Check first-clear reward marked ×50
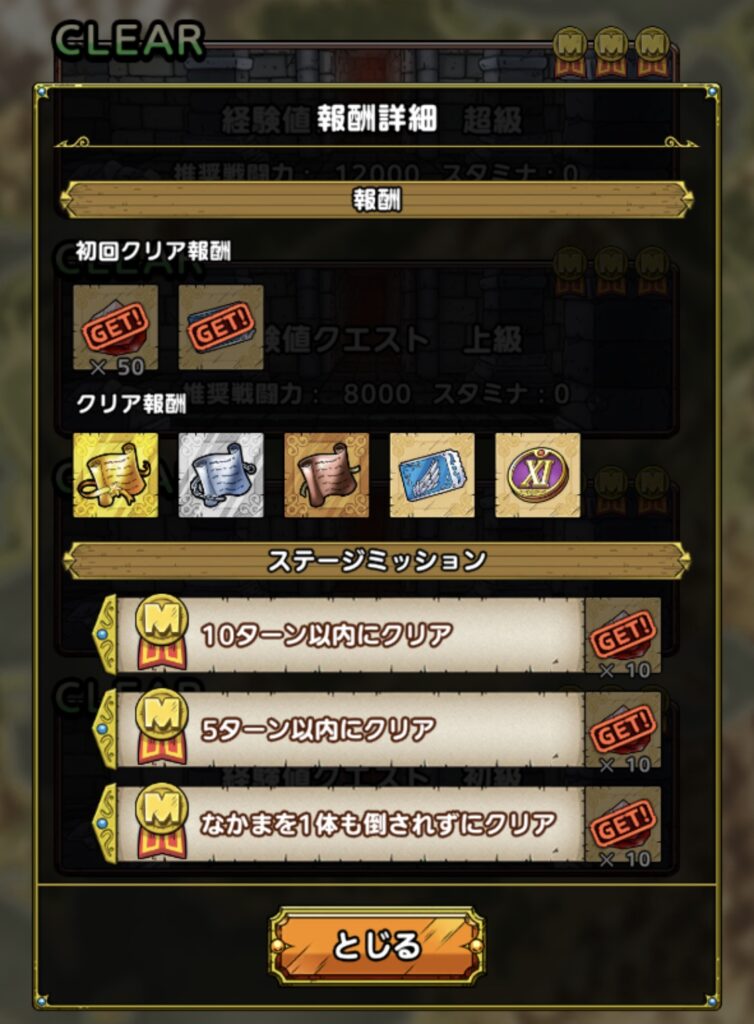 [x=116, y=328]
